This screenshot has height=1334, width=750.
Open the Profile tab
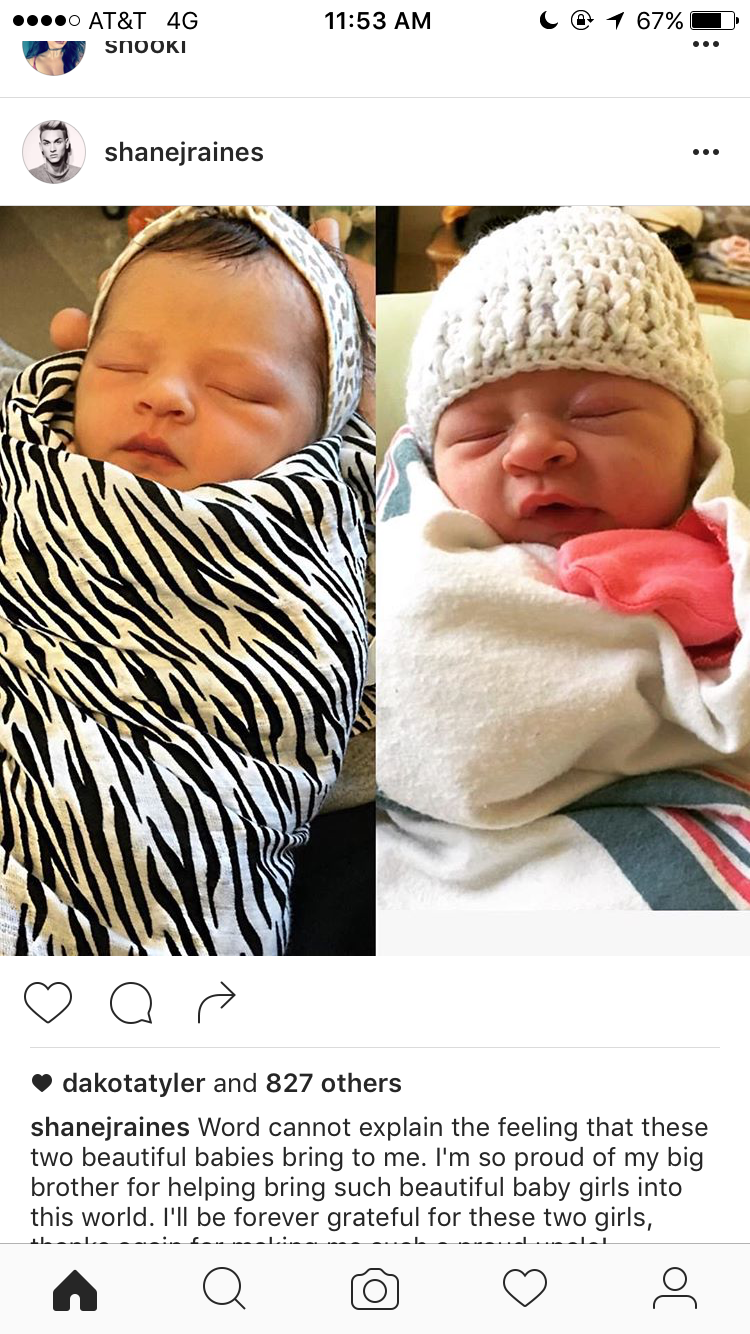675,1289
